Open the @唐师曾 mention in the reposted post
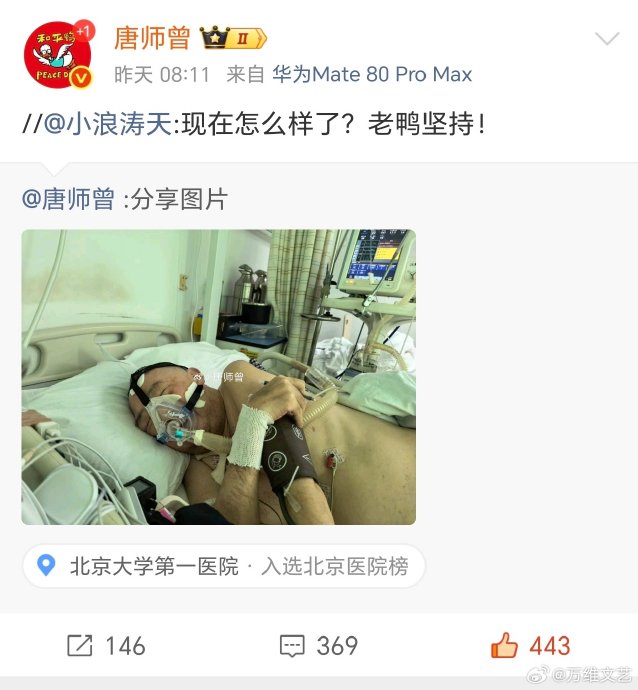Screen dimensions: 638x690 (x=68, y=199)
